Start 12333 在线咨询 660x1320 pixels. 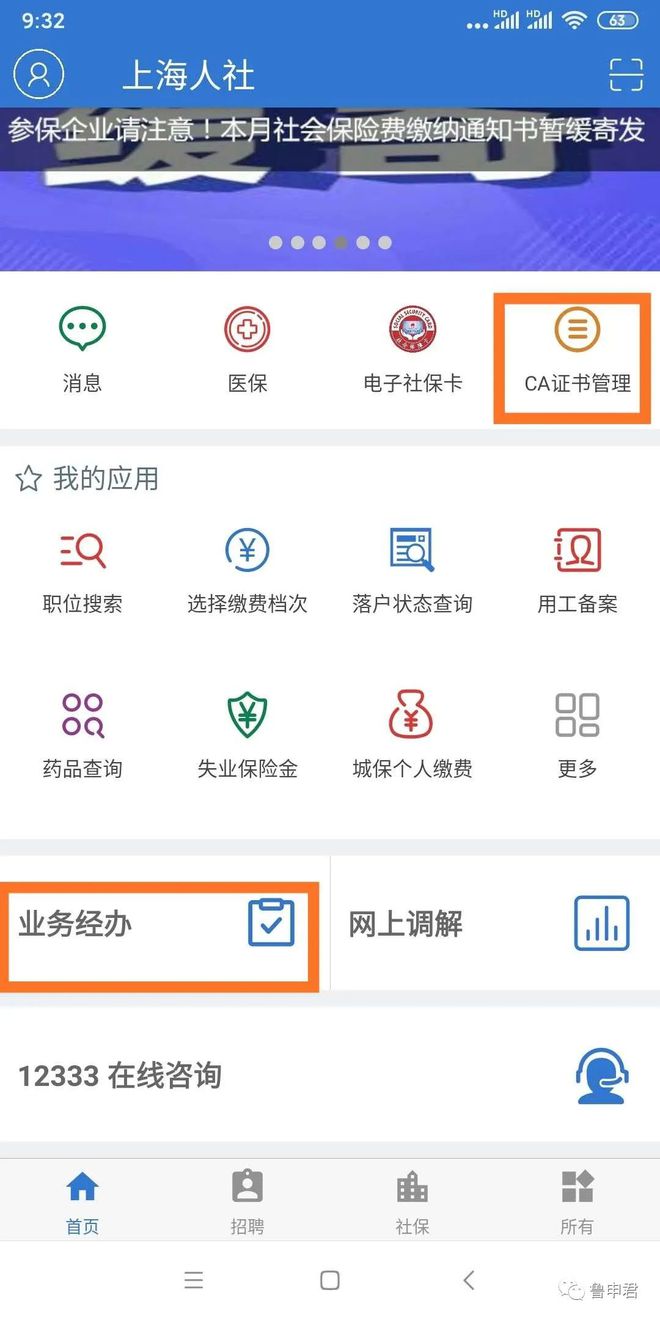(330, 1076)
